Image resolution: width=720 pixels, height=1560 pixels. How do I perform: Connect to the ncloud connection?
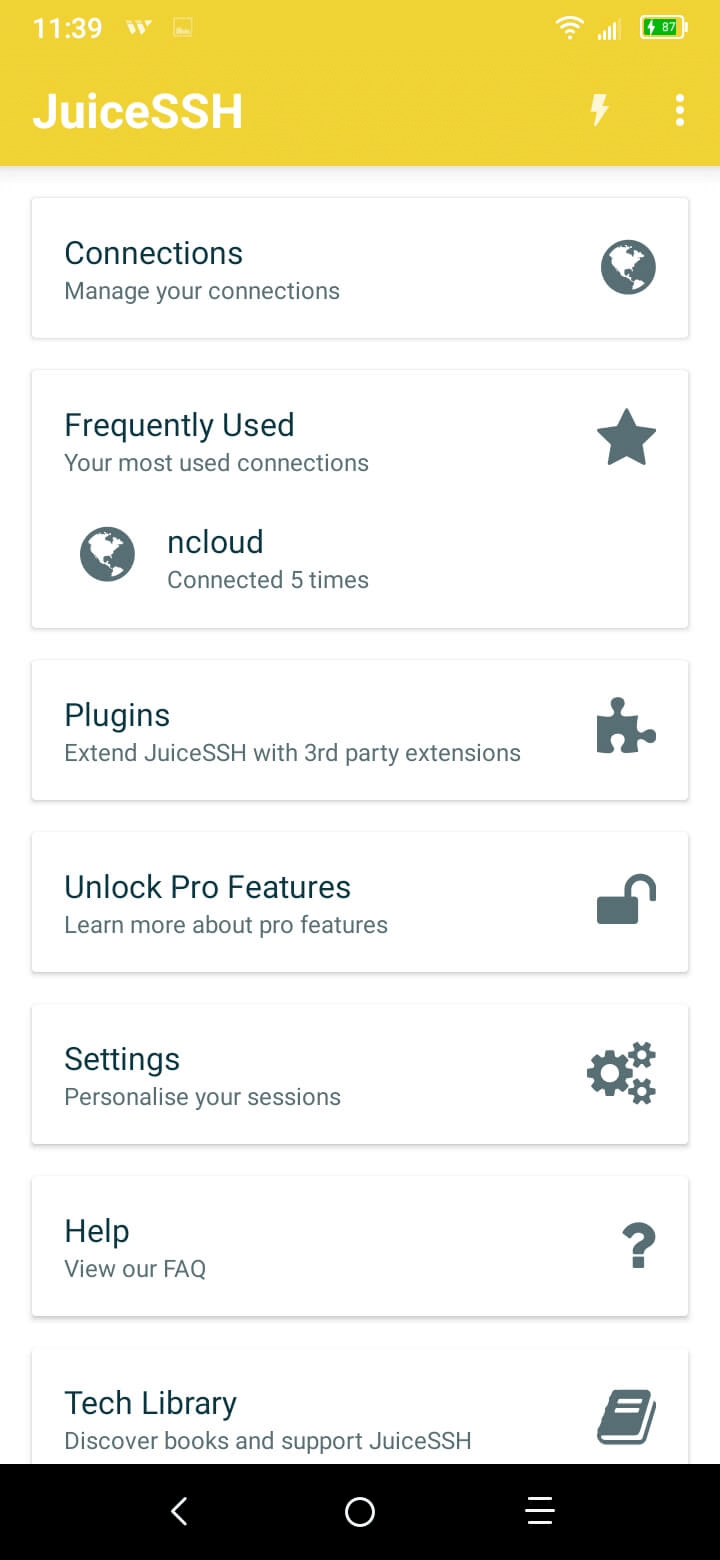[360, 558]
